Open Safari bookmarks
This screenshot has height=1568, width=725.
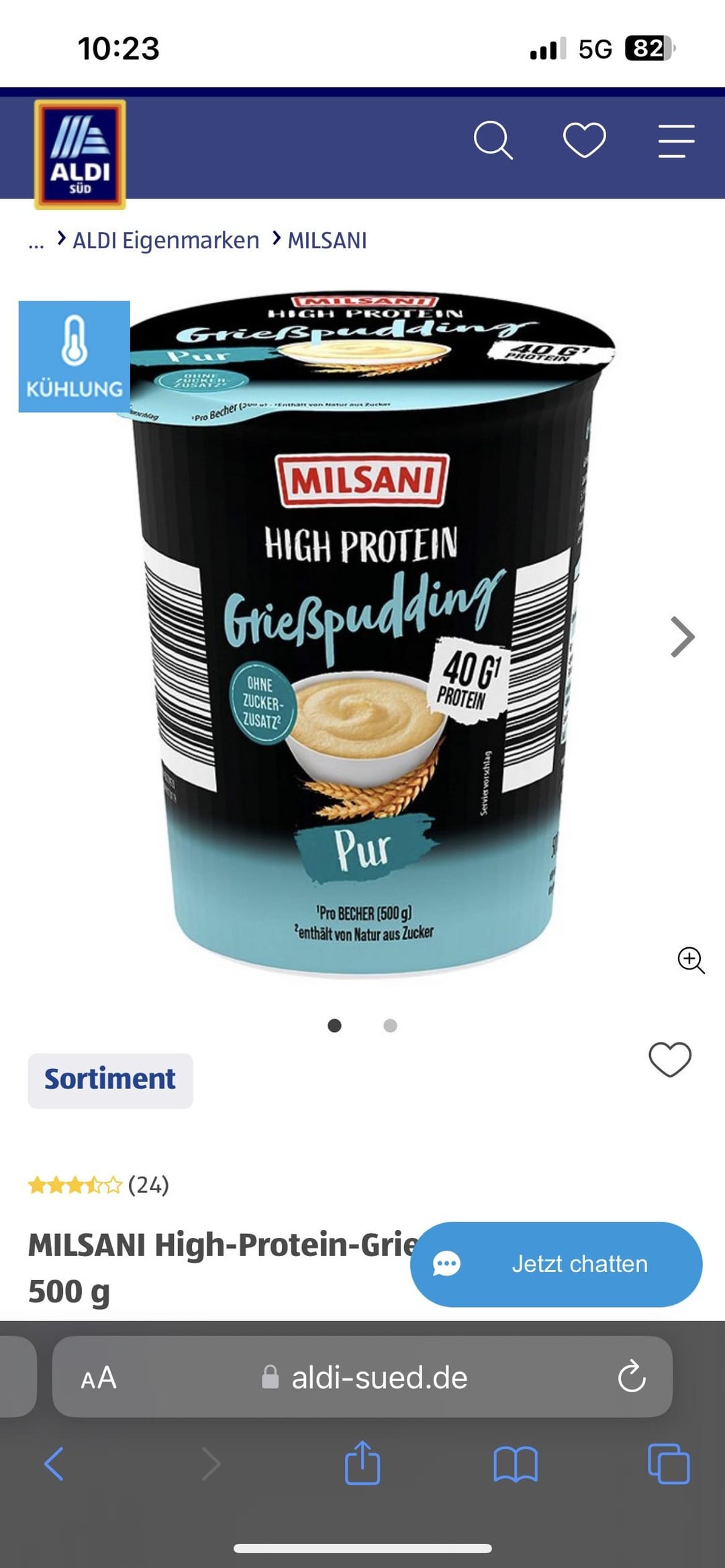[x=515, y=1463]
